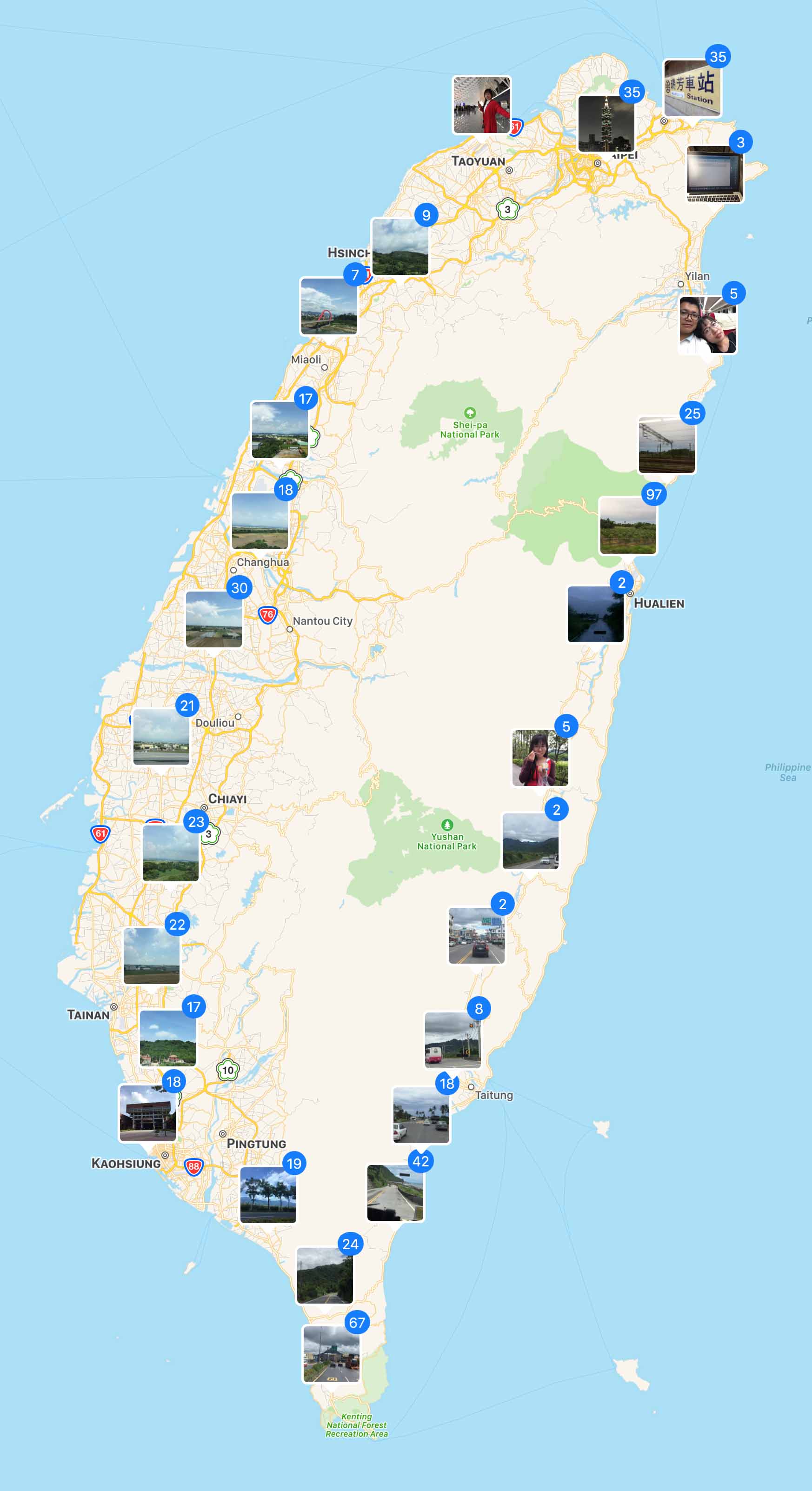
Task: Open the 8-photo cluster north of Taitung
Action: [453, 1039]
